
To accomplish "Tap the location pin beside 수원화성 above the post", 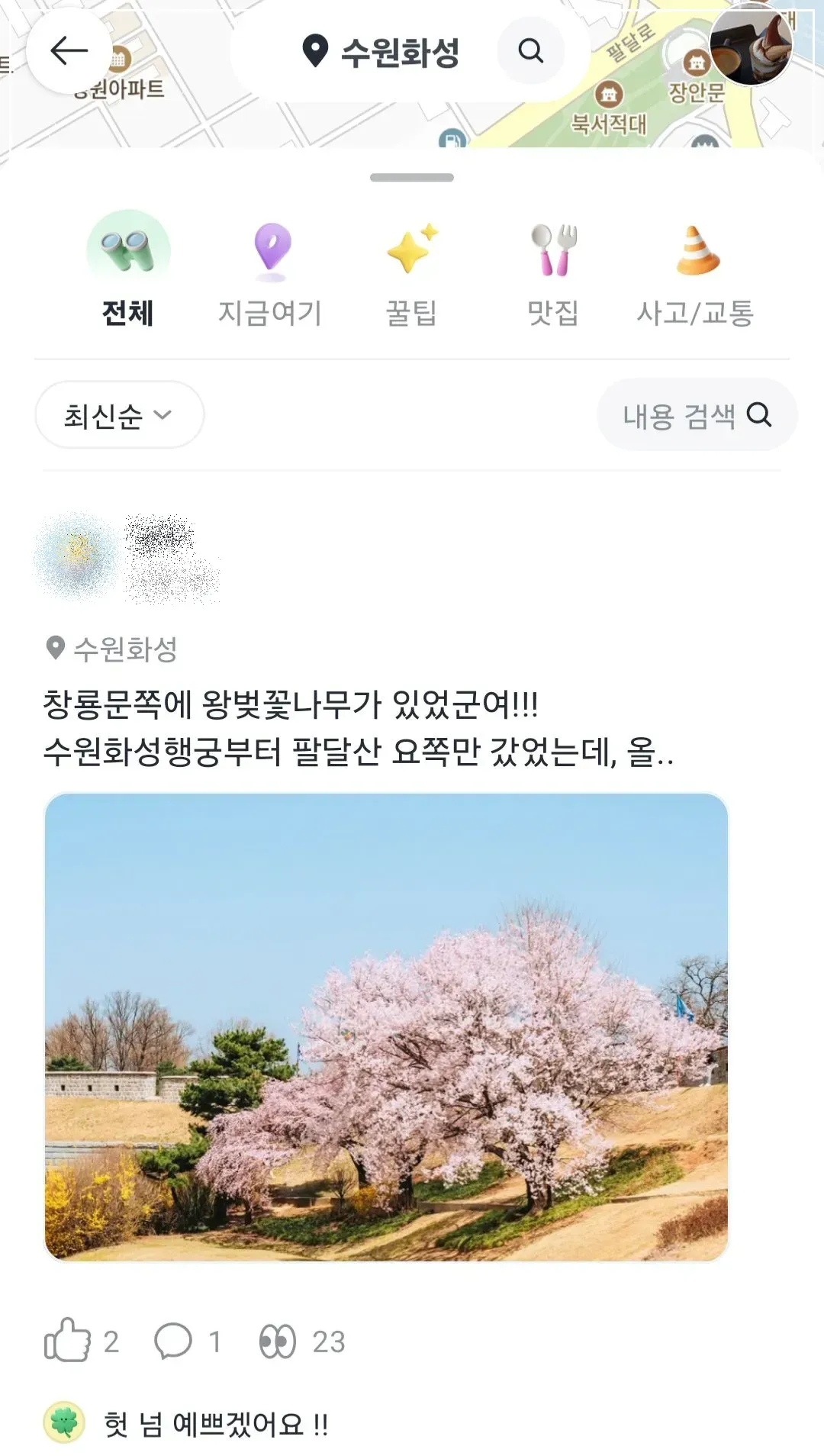I will point(55,647).
